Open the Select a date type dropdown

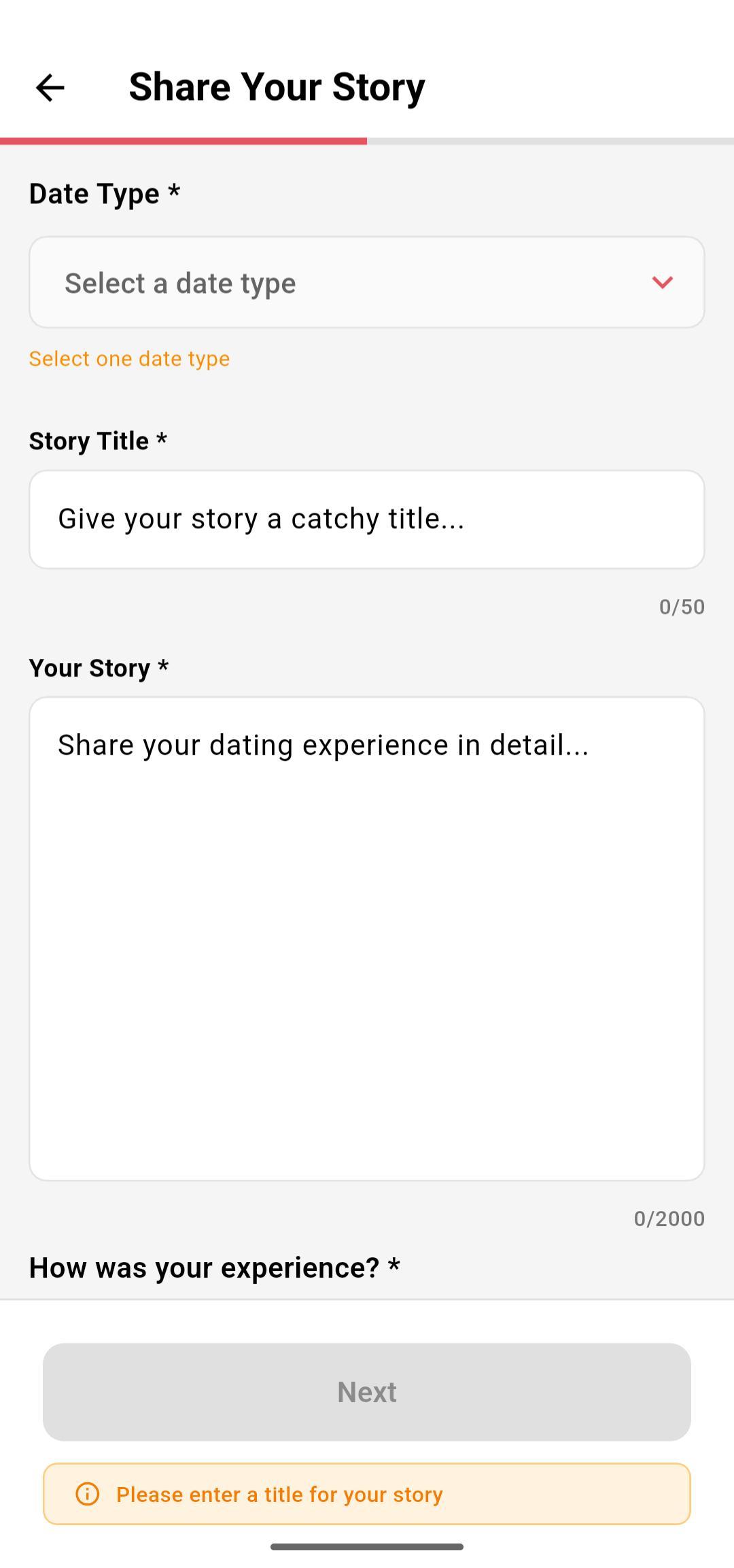[x=367, y=282]
